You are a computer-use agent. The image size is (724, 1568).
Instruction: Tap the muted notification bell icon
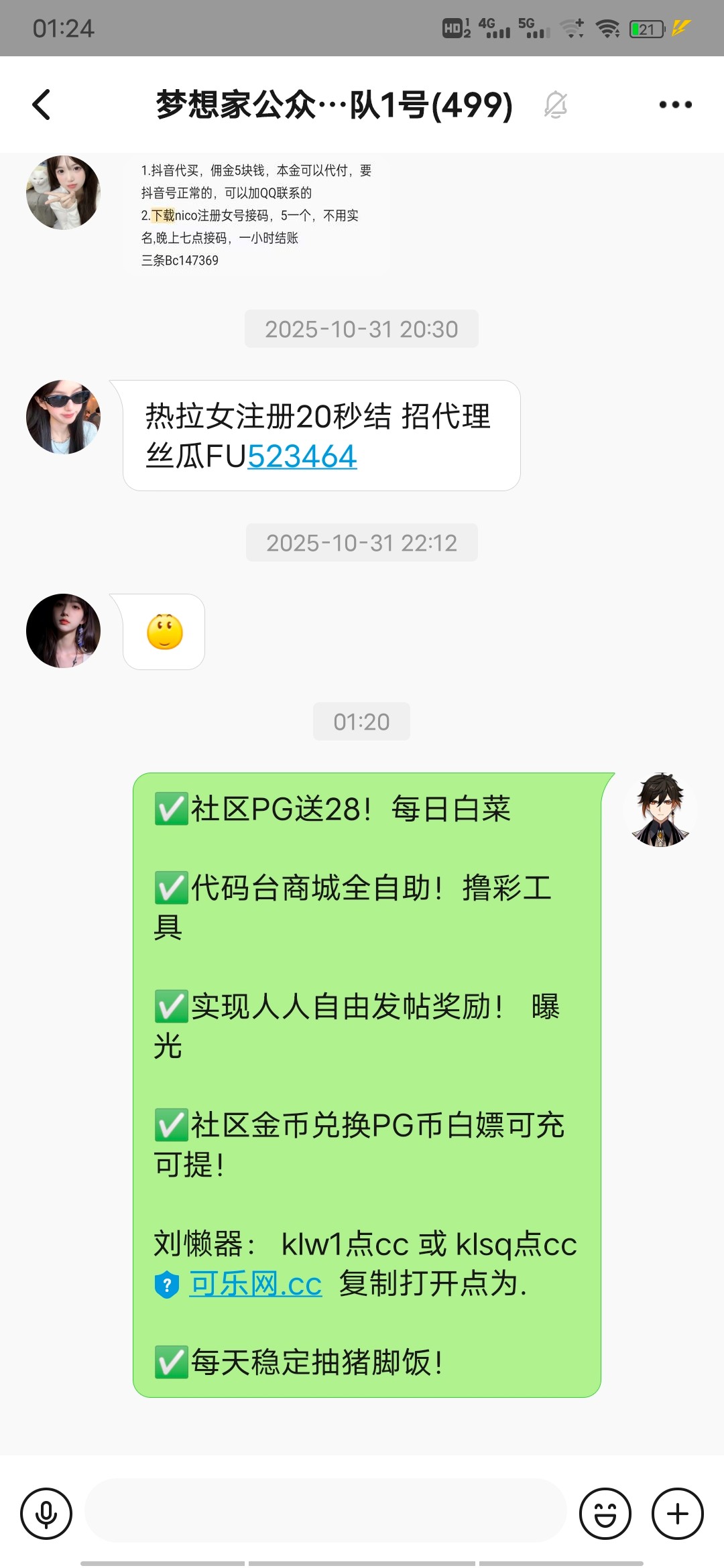click(556, 104)
